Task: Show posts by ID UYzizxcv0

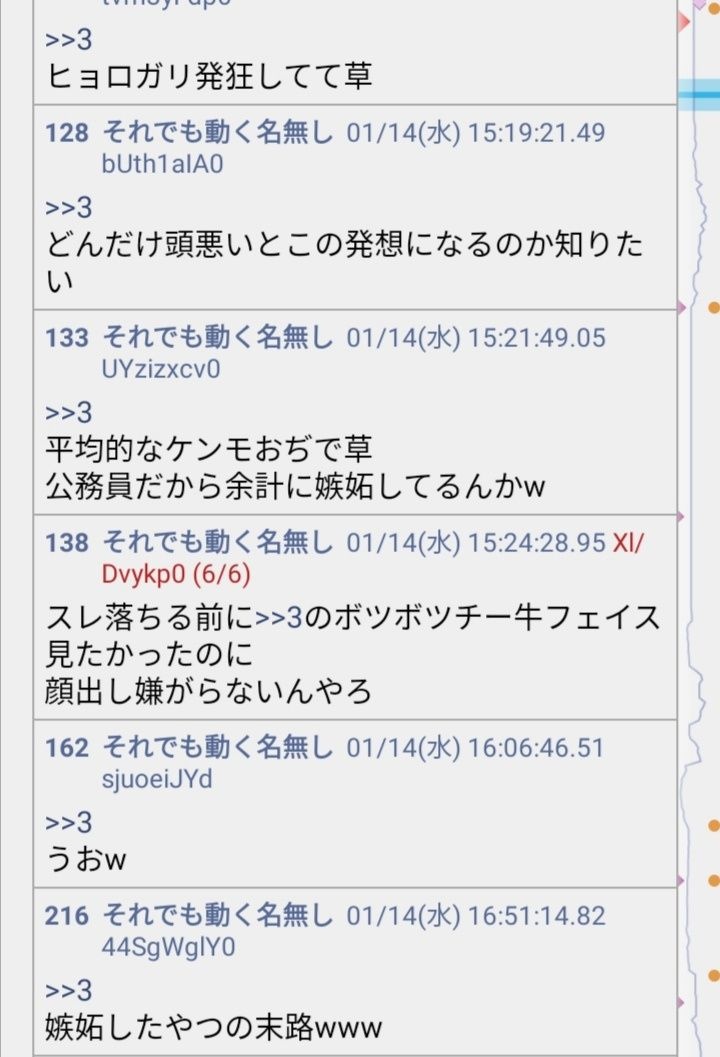Action: [x=161, y=370]
